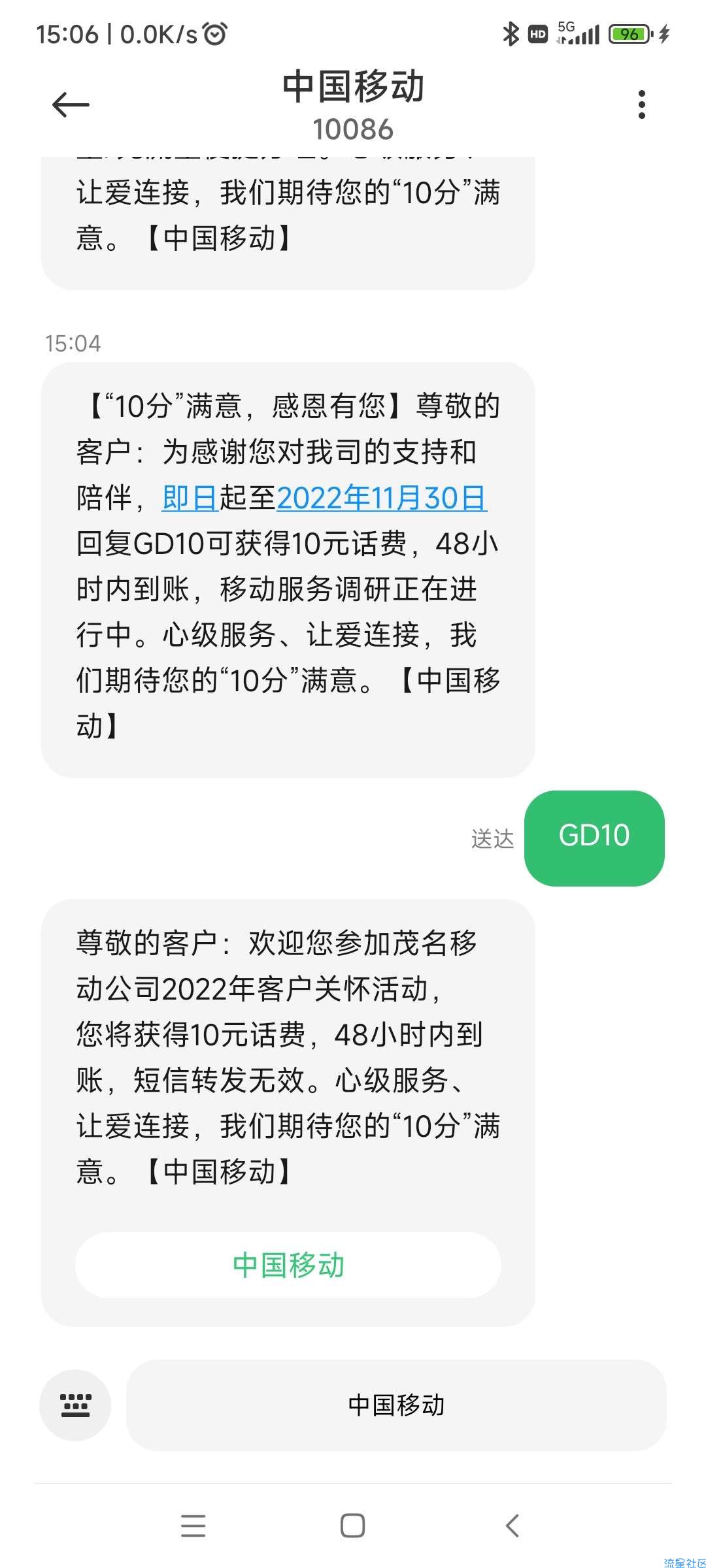This screenshot has width=706, height=1568.
Task: Tap the underlined 即日 date link
Action: [190, 498]
